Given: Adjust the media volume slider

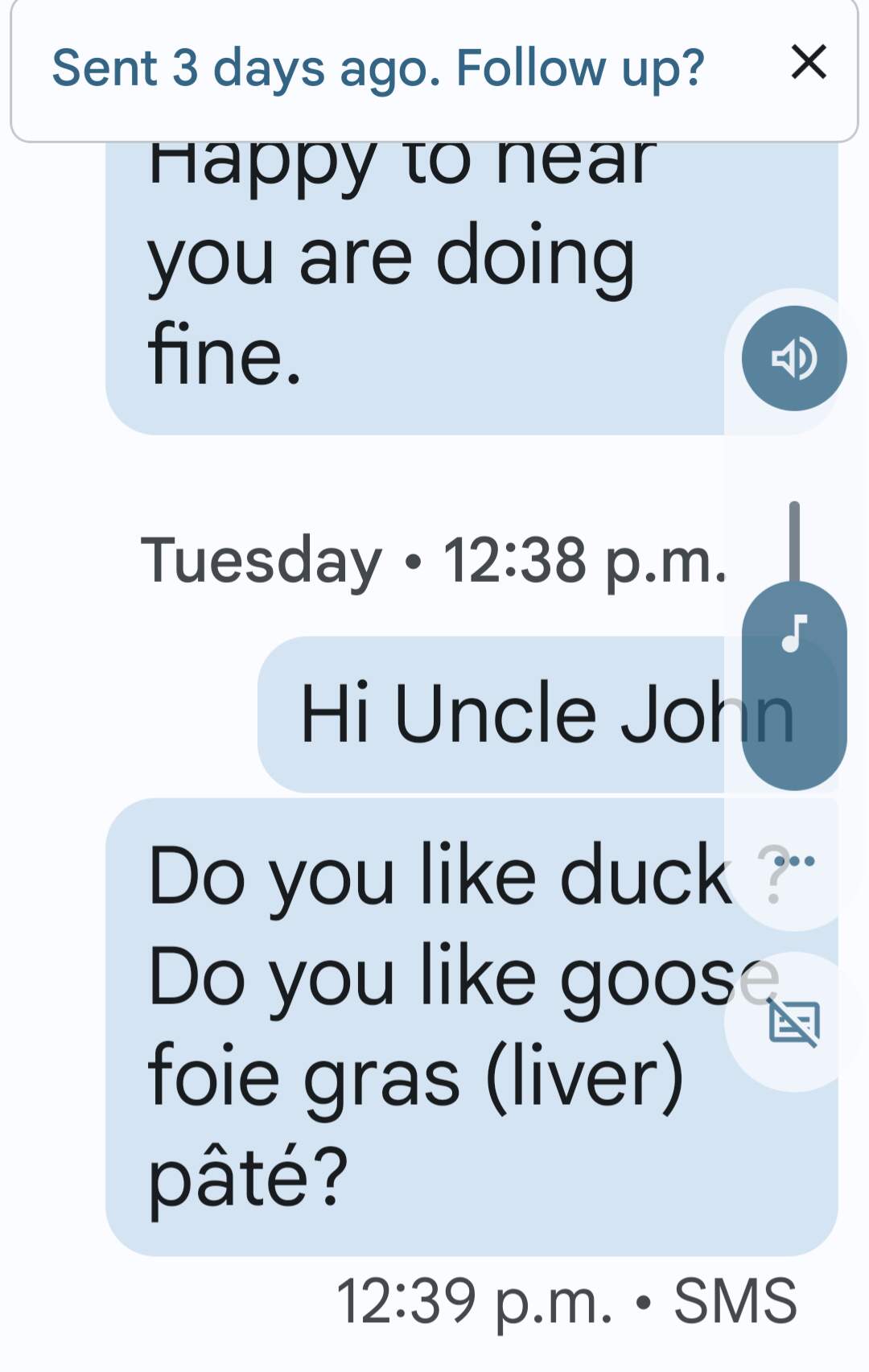Looking at the screenshot, I should (794, 644).
